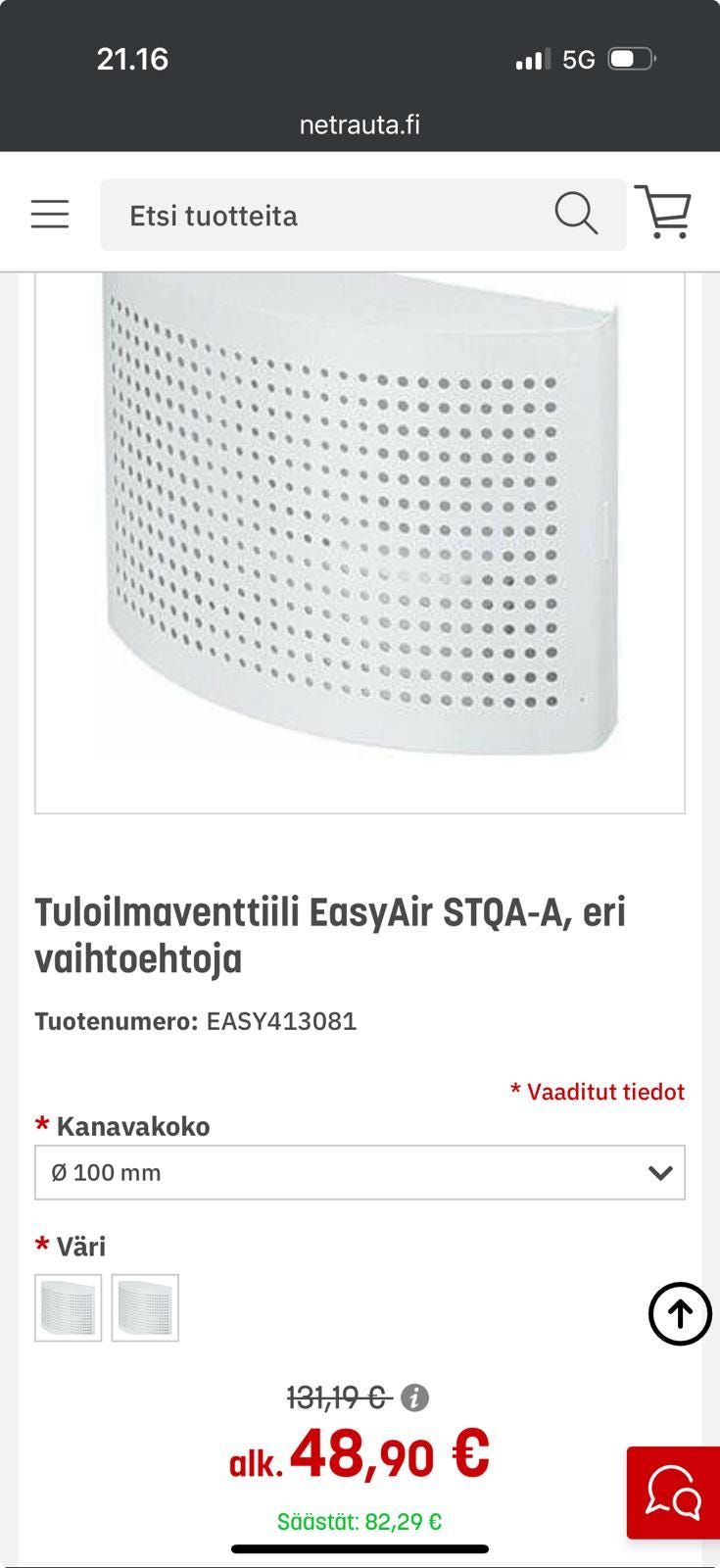The width and height of the screenshot is (720, 1568).
Task: Tap the scroll-to-top arrow button
Action: pos(679,1313)
